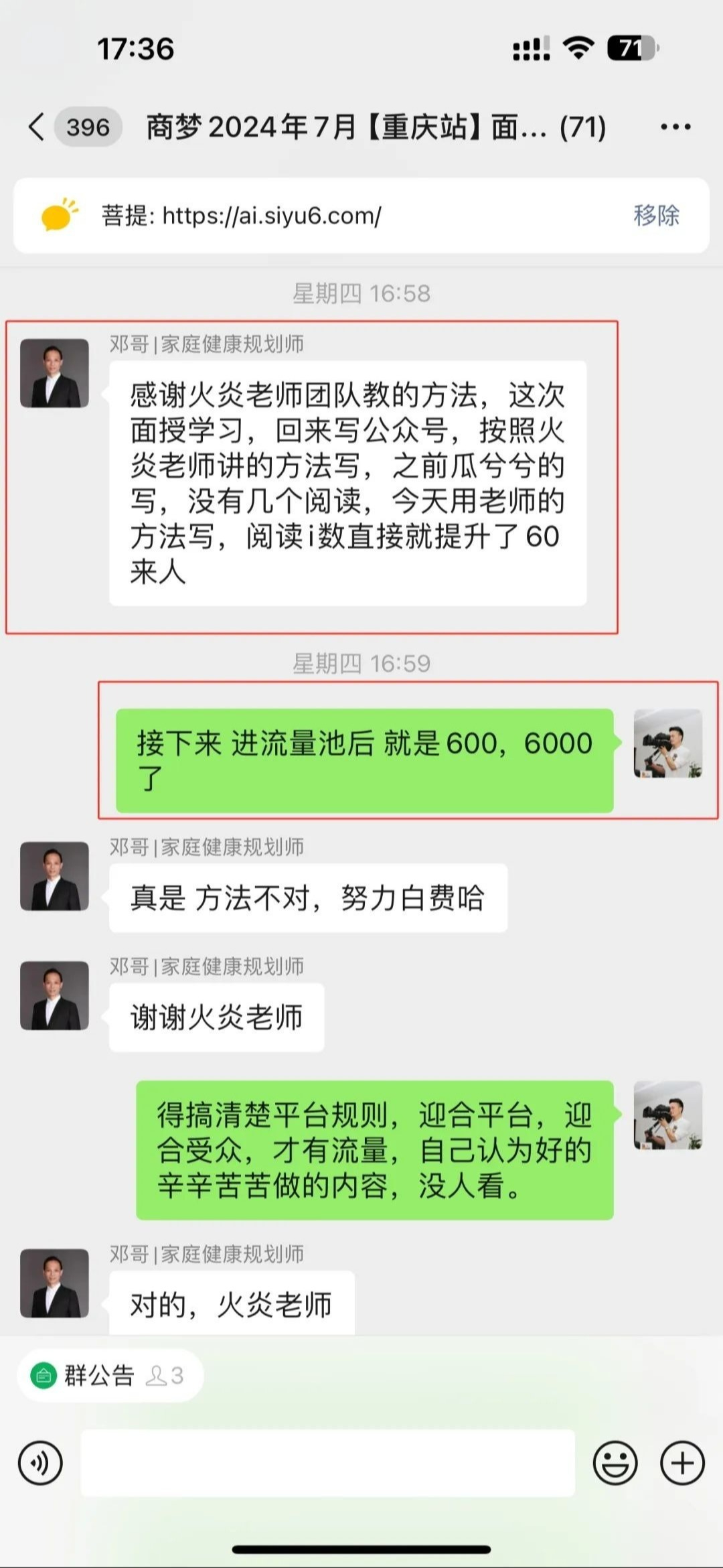Image resolution: width=723 pixels, height=1568 pixels.
Task: Open own avatar beside 接下来 进流量池后 message
Action: [667, 743]
